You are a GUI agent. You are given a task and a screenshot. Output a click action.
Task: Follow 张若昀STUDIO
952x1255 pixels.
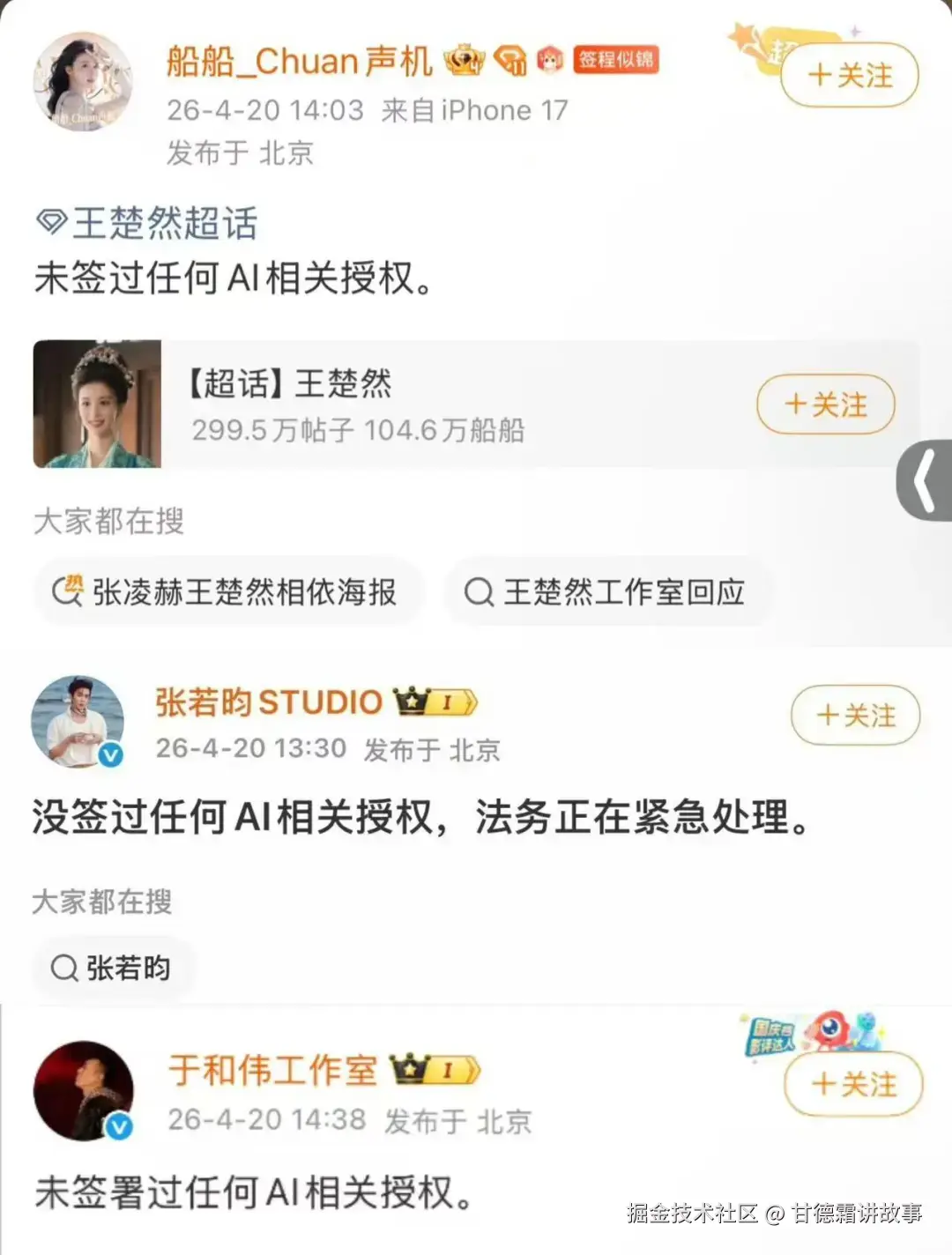tap(855, 715)
